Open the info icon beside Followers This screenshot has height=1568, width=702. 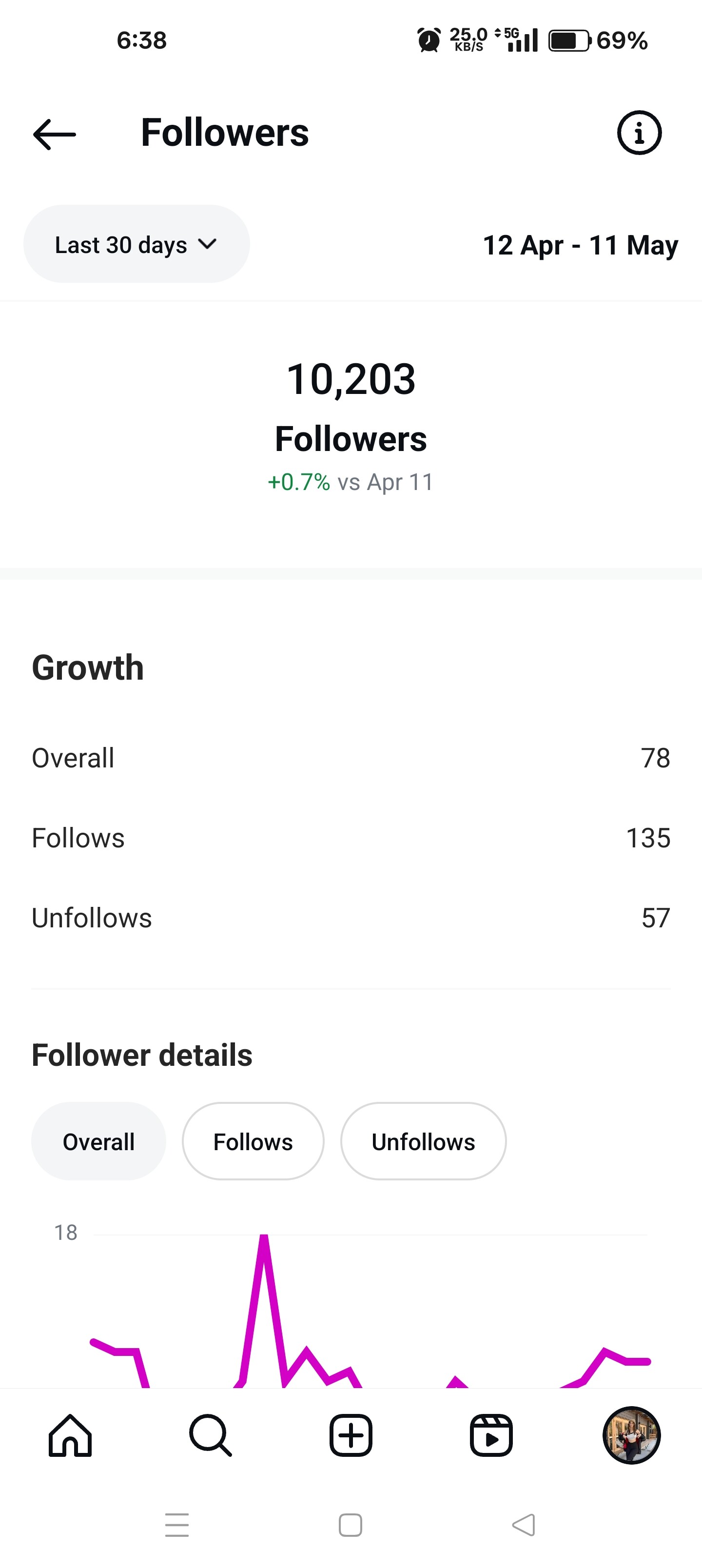(639, 133)
